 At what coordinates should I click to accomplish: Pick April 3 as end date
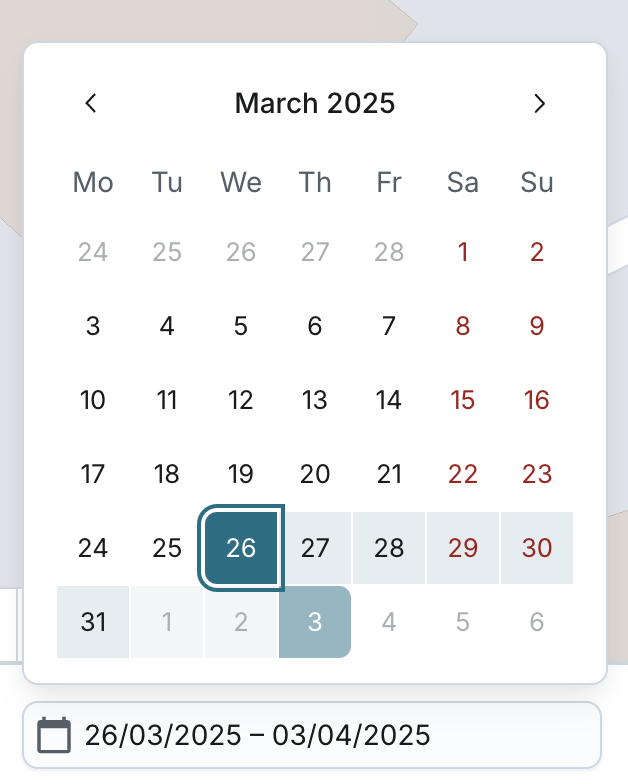[315, 622]
